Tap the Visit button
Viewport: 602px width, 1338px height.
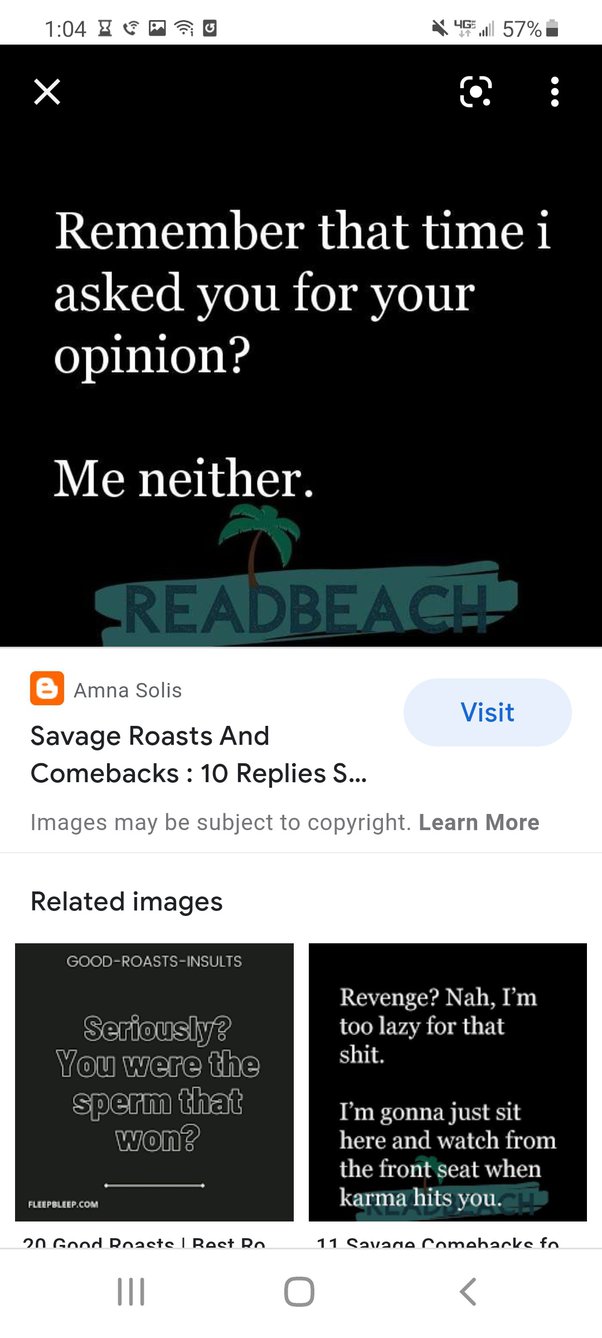[x=487, y=712]
